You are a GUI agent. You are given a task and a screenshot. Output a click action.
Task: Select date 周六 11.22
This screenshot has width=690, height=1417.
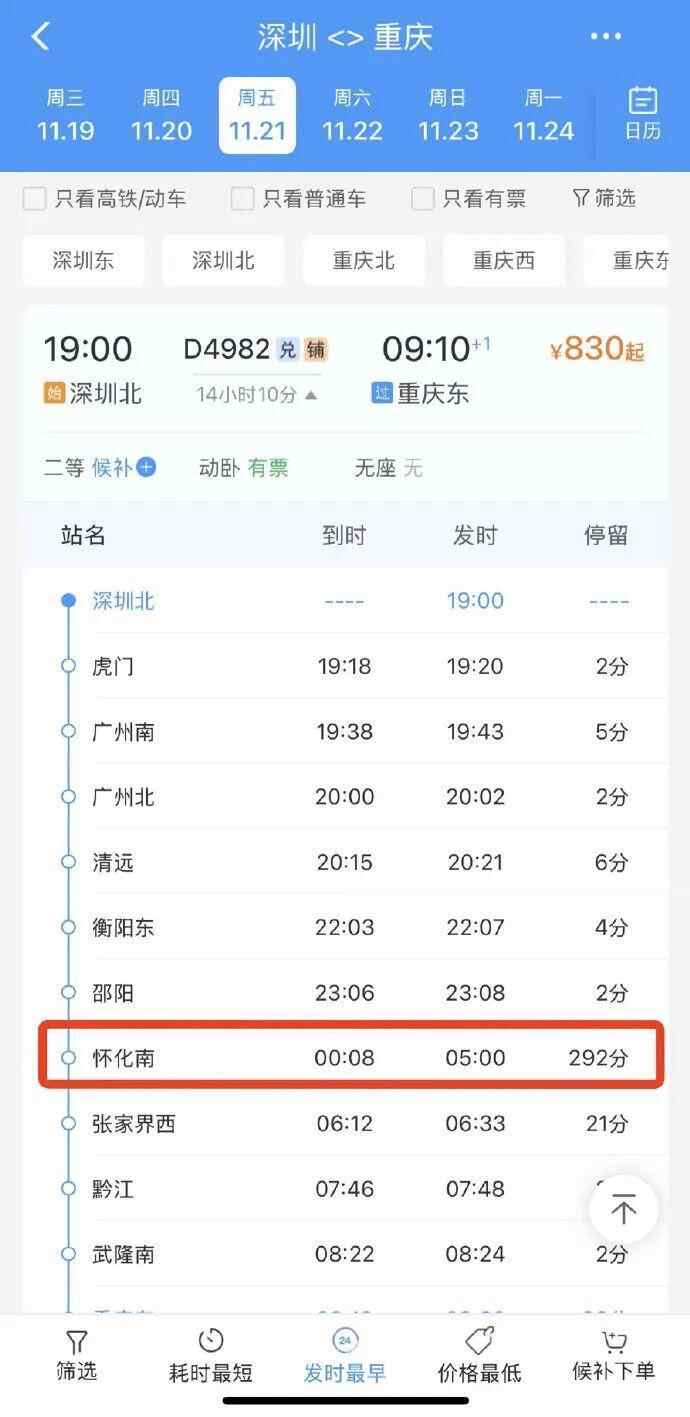(x=352, y=115)
